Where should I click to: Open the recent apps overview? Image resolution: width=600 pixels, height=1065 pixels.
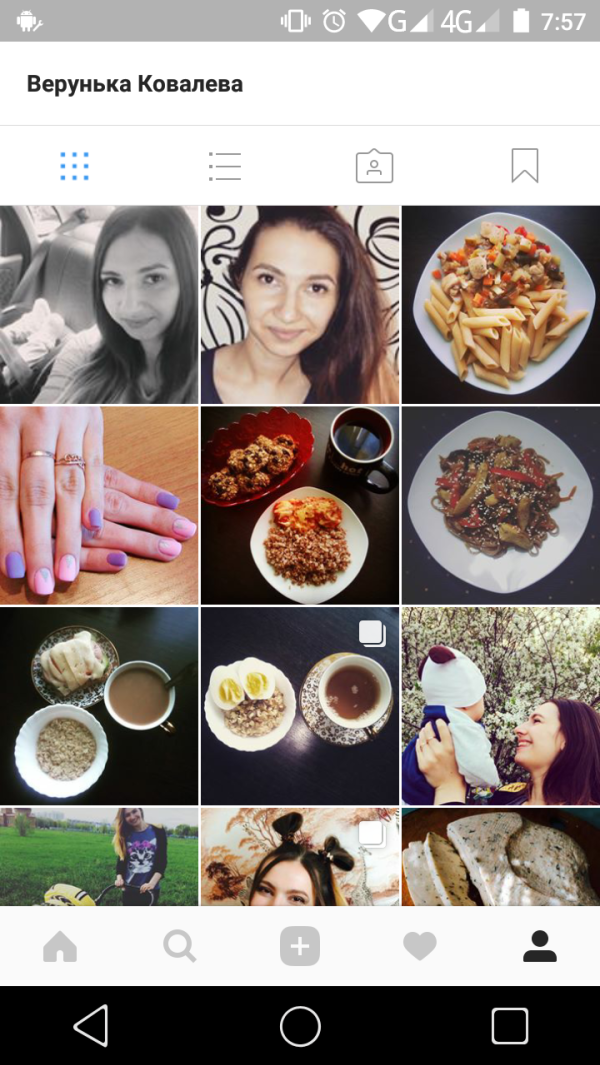point(509,1026)
